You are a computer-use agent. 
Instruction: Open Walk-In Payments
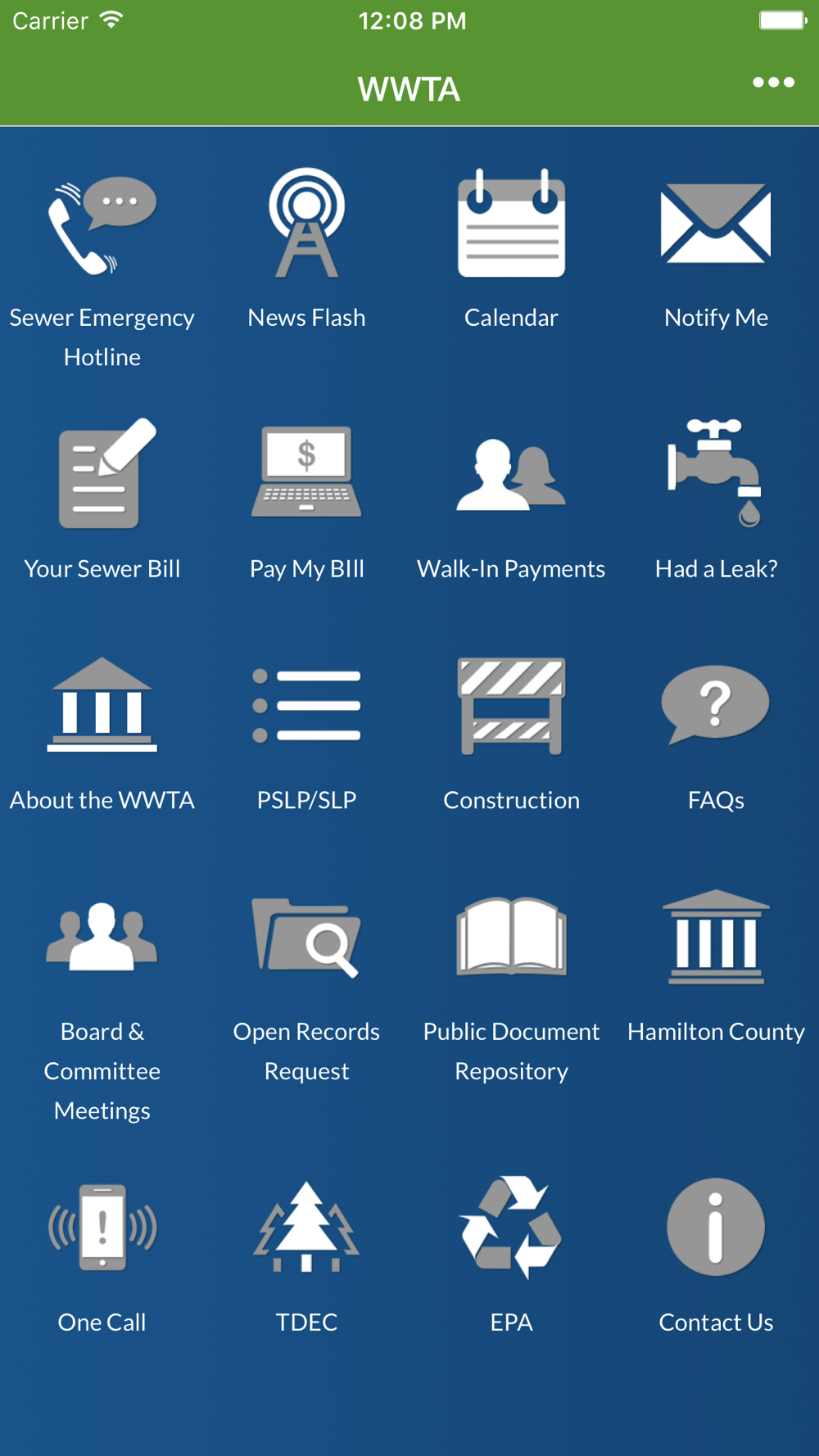point(512,500)
